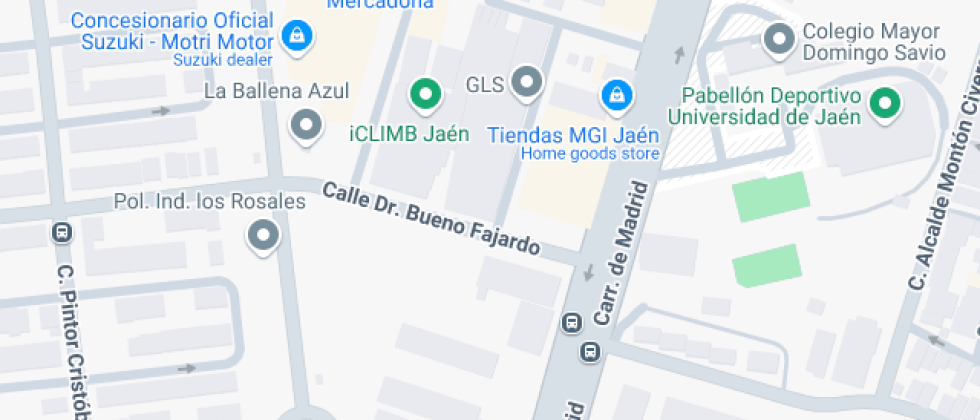Image resolution: width=980 pixels, height=420 pixels.
Task: Select the Pol. Ind. los Rosales marker
Action: pos(263,236)
